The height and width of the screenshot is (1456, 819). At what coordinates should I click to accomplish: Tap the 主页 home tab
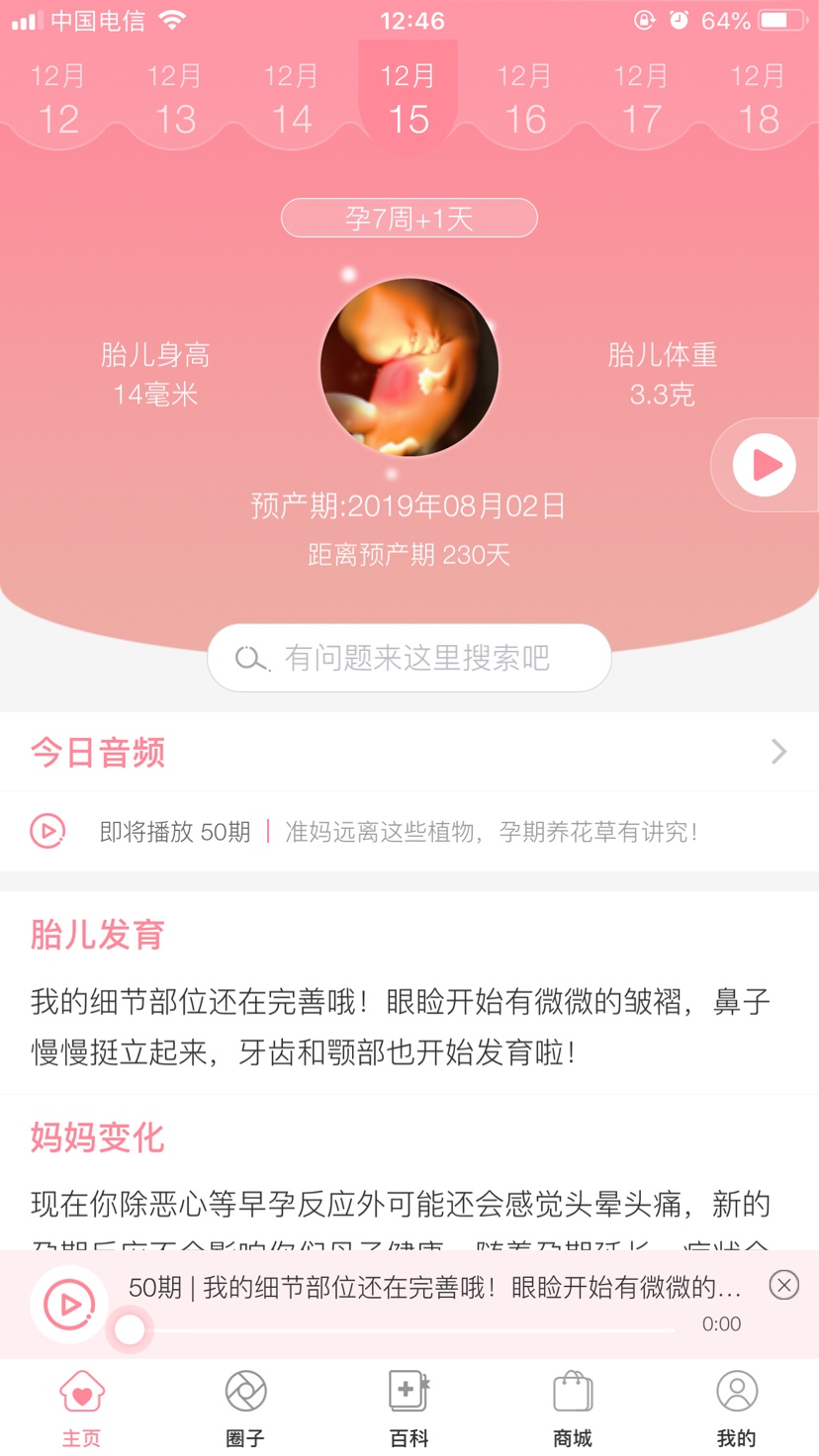tap(81, 1407)
